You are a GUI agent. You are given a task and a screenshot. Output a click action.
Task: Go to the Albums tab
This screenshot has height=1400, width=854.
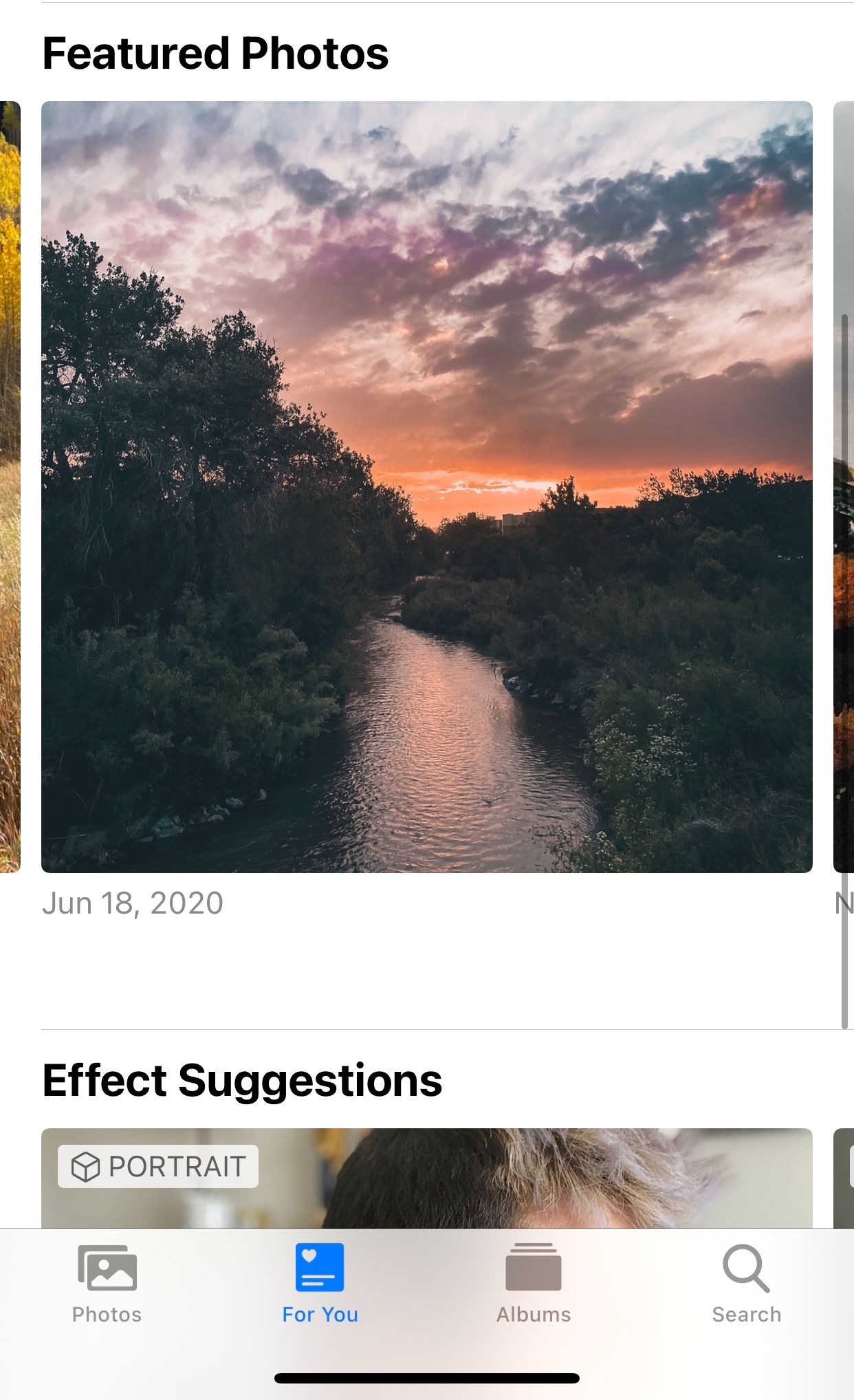click(x=534, y=1284)
